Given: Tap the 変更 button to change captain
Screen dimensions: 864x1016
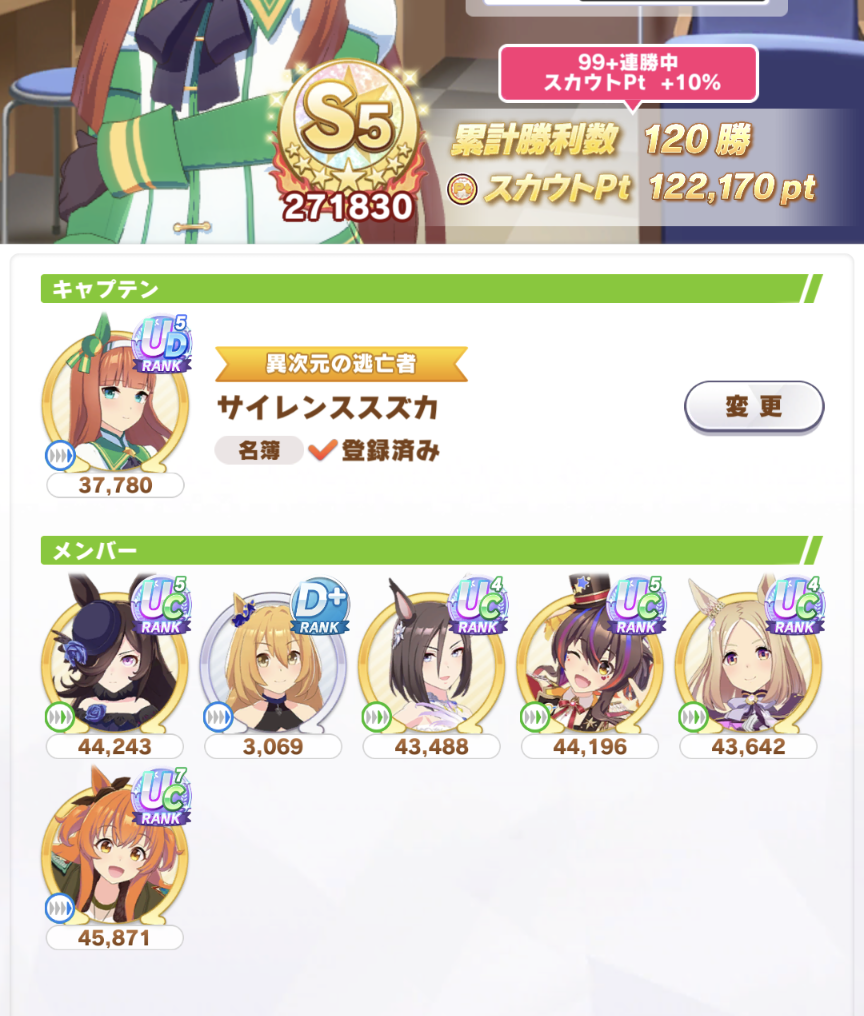Looking at the screenshot, I should (x=753, y=407).
